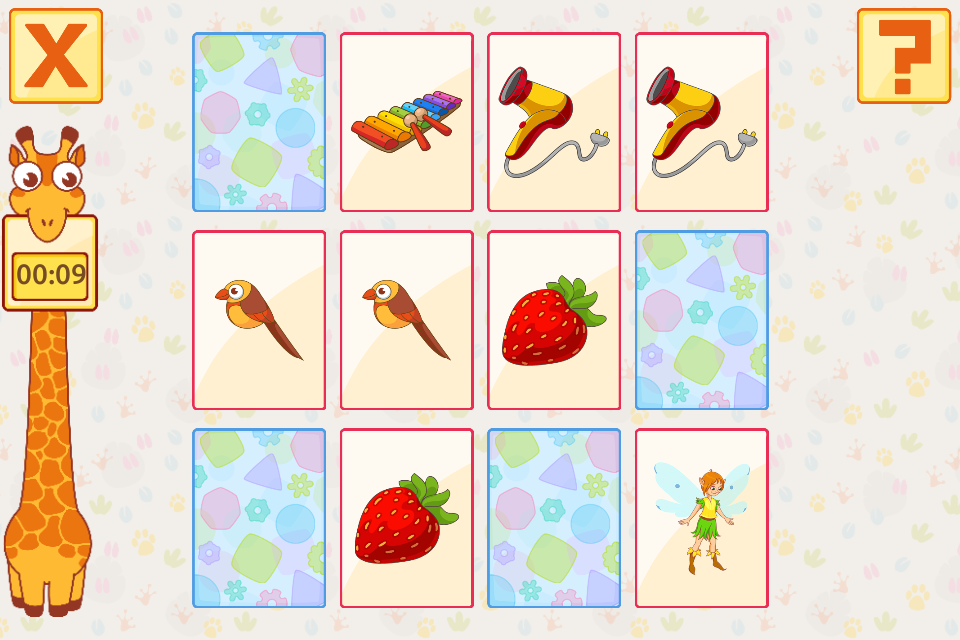Open the question mark help
The height and width of the screenshot is (640, 960).
[x=903, y=56]
